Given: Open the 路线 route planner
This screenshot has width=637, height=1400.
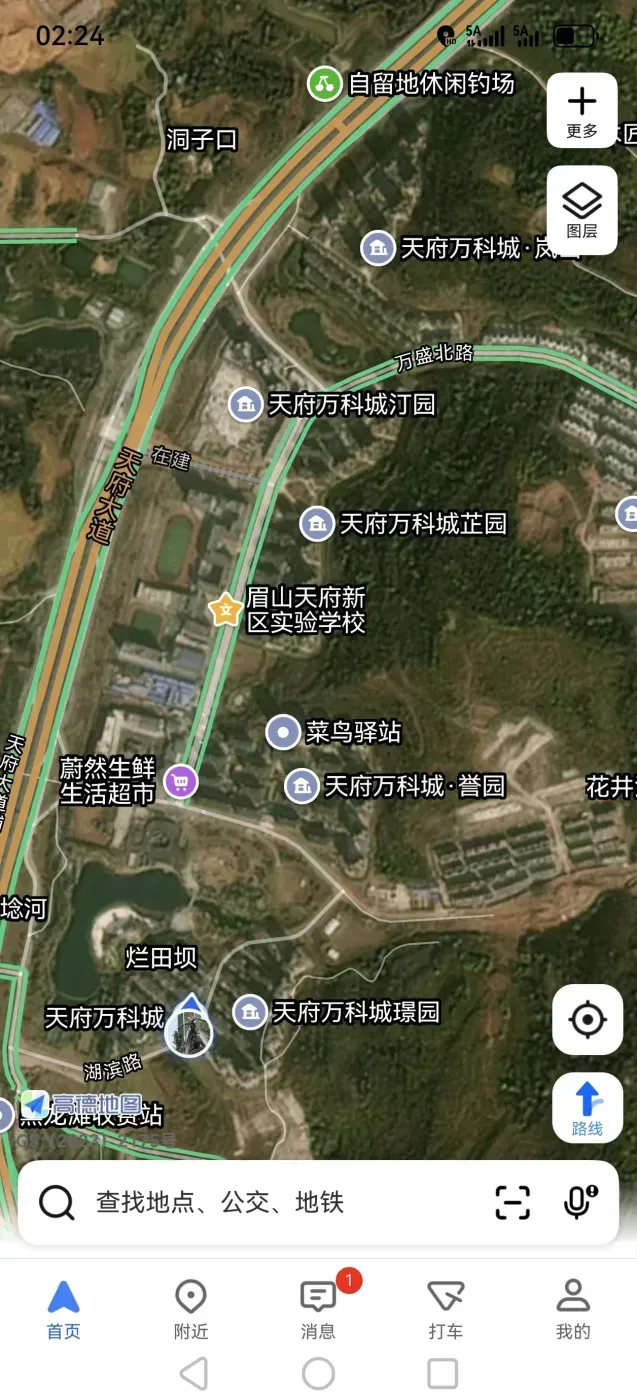Looking at the screenshot, I should point(587,1107).
